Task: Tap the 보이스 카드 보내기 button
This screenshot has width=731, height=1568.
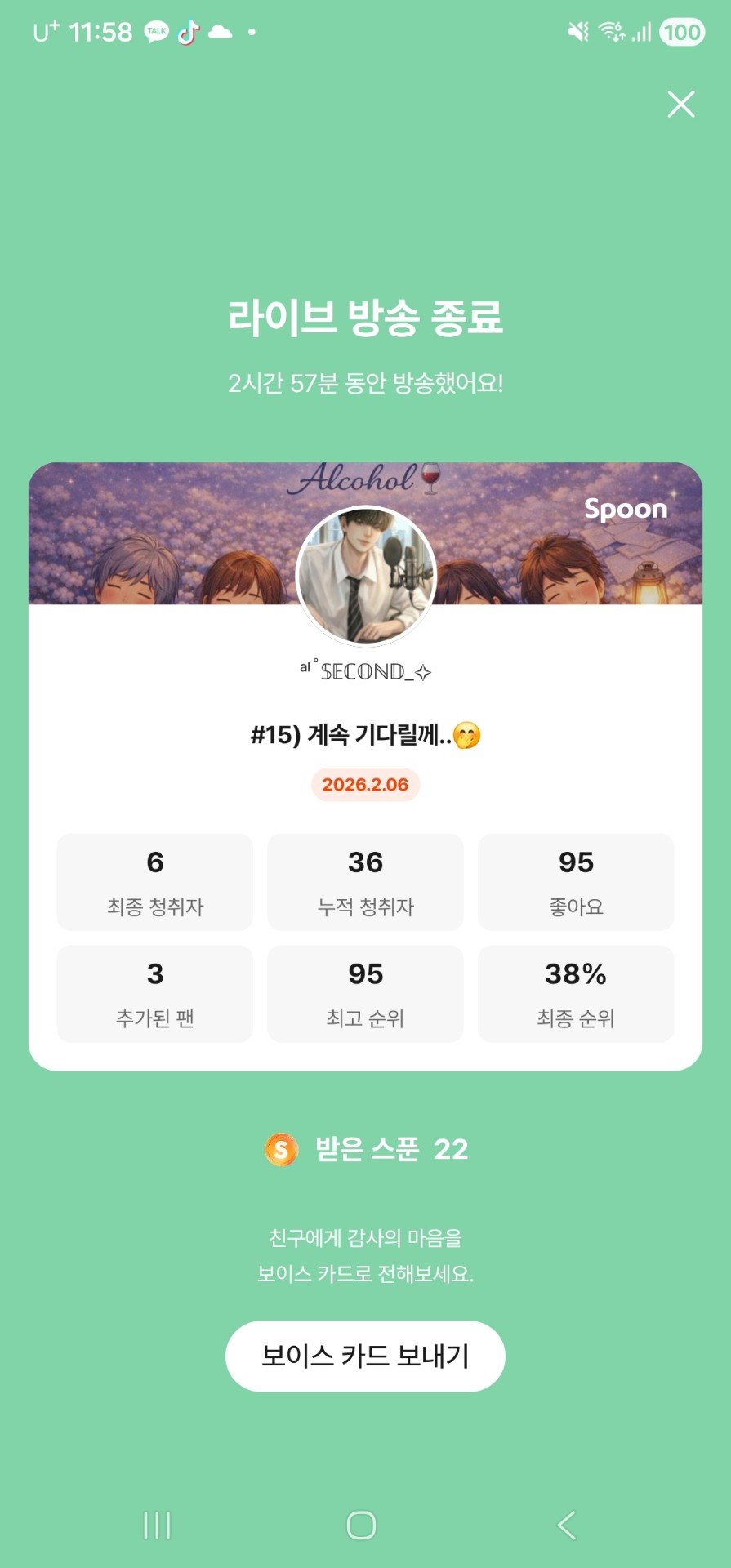Action: pyautogui.click(x=365, y=1356)
